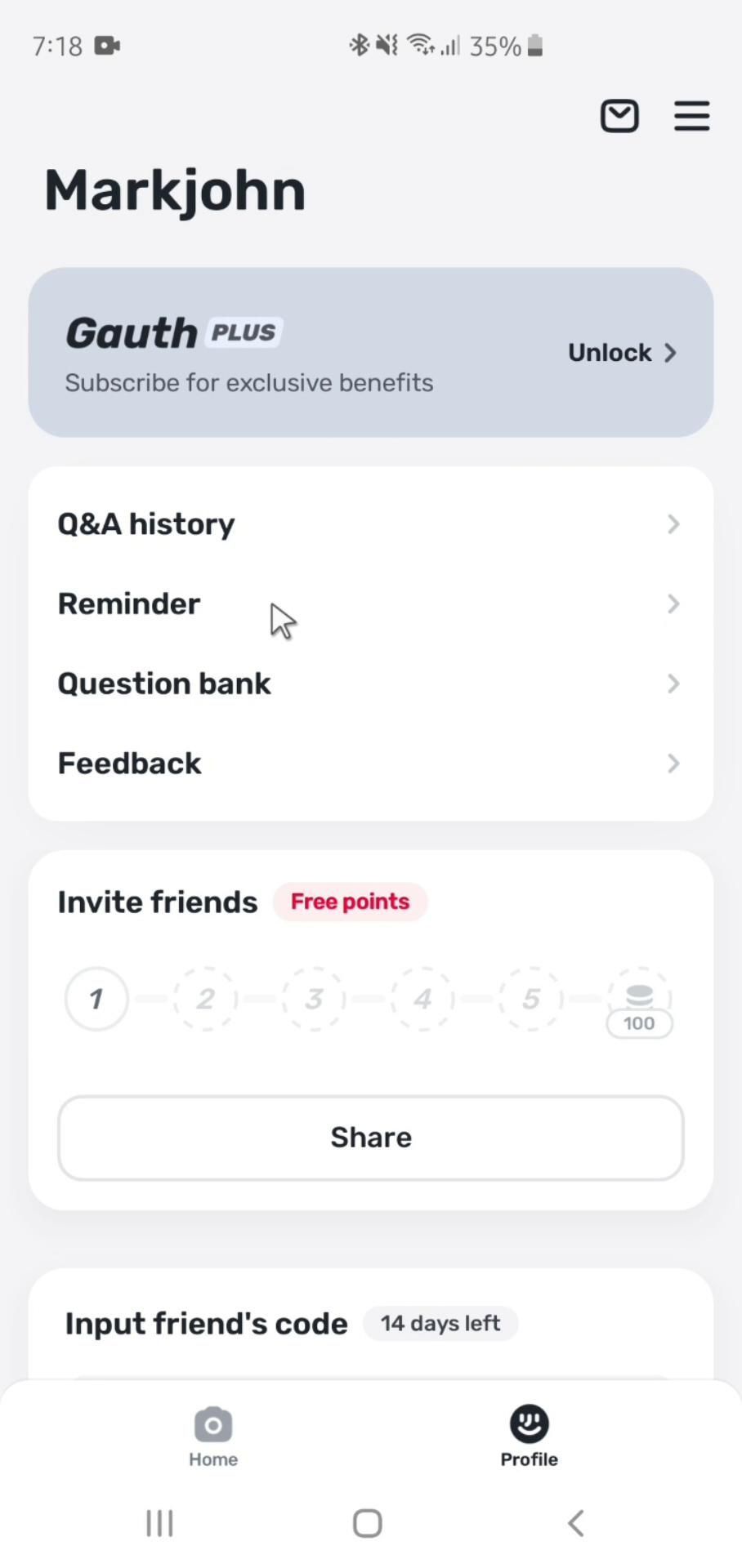Select the Profile tab

click(530, 1437)
